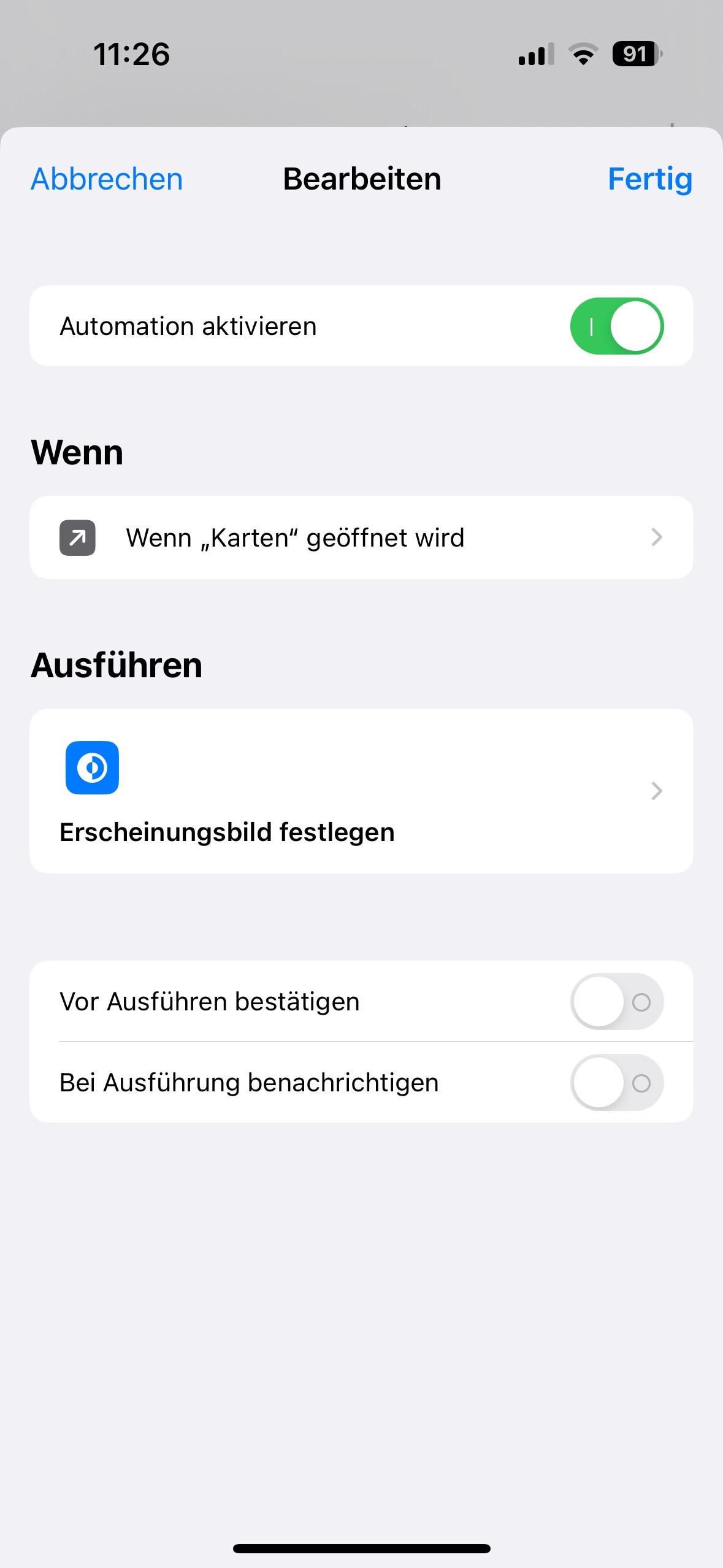Turn on Bei Ausführung benachrichtigen

point(616,1083)
